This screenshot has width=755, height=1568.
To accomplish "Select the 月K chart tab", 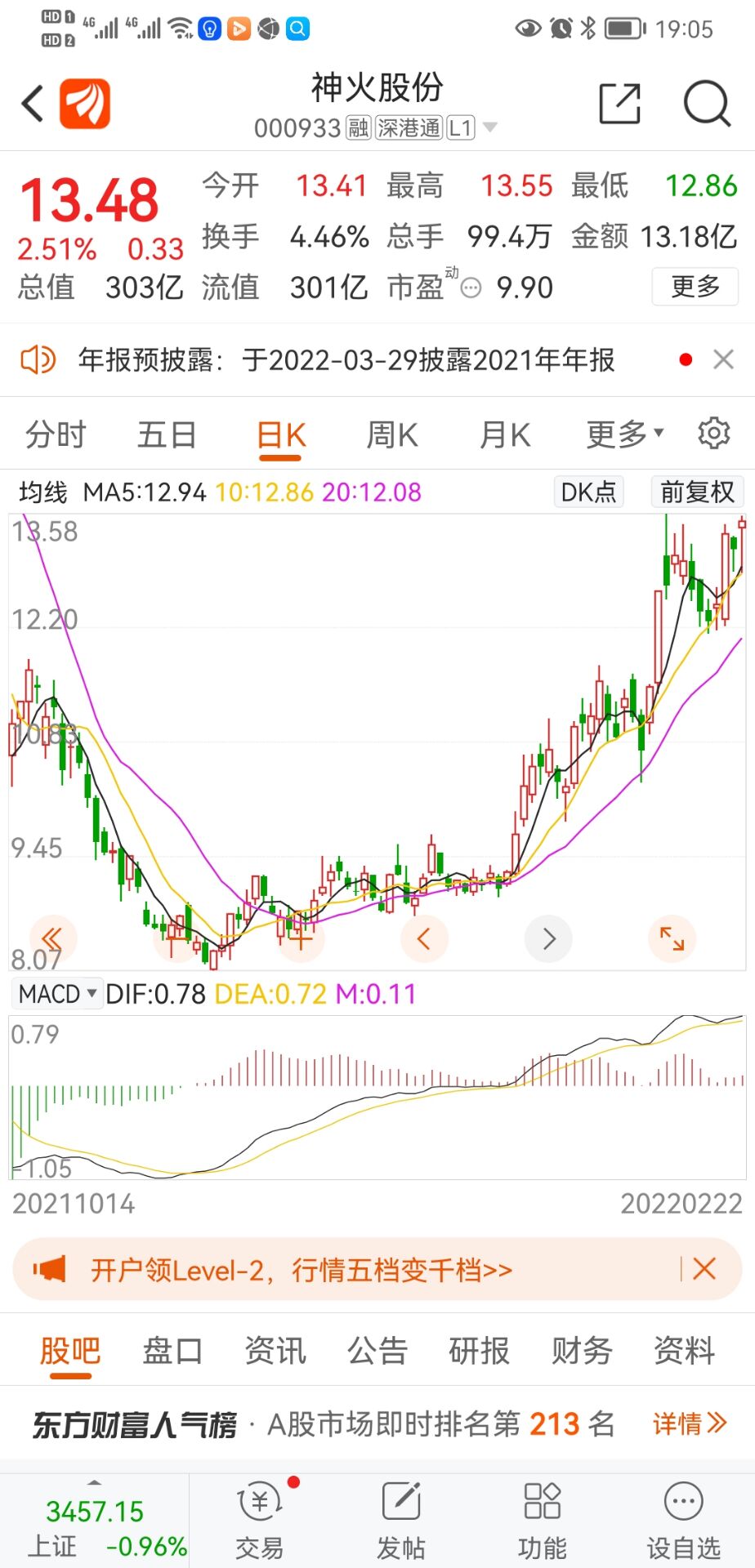I will coord(505,434).
